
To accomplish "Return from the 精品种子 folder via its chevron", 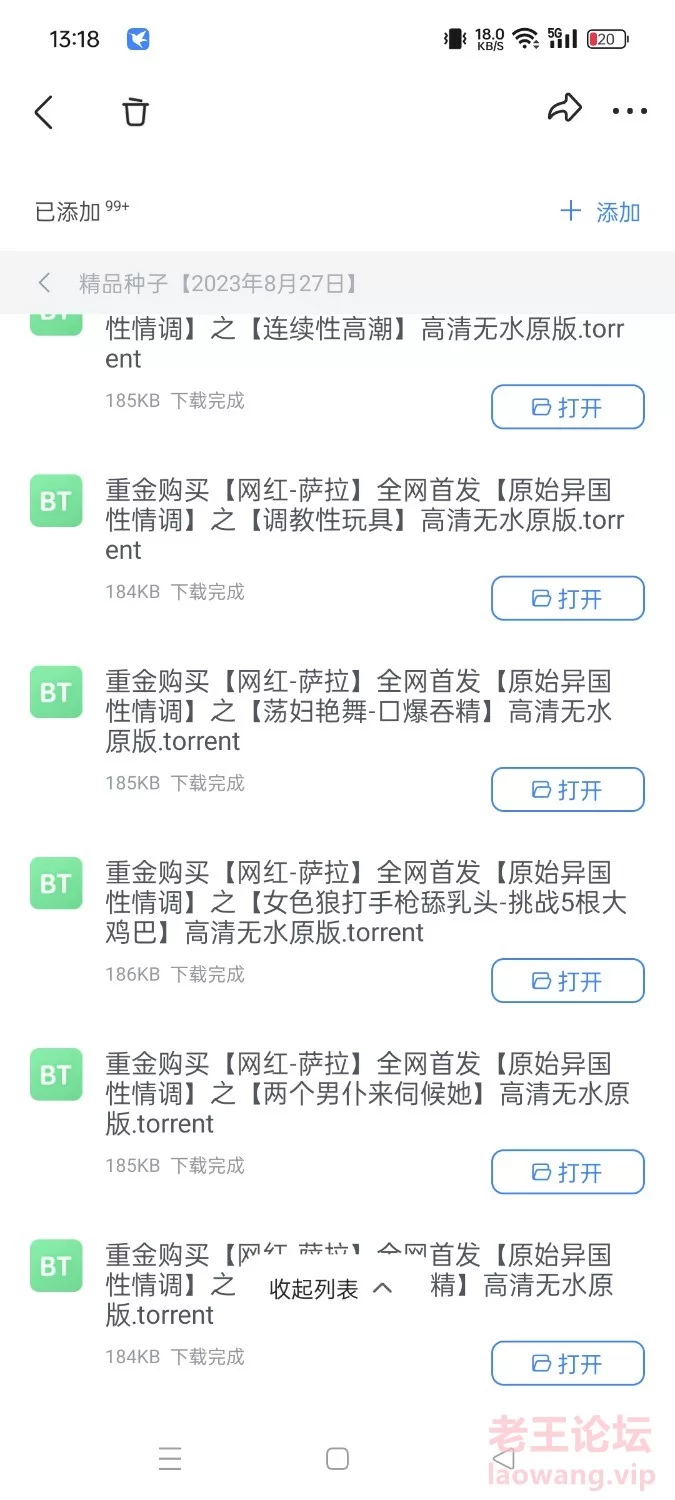I will tap(44, 283).
